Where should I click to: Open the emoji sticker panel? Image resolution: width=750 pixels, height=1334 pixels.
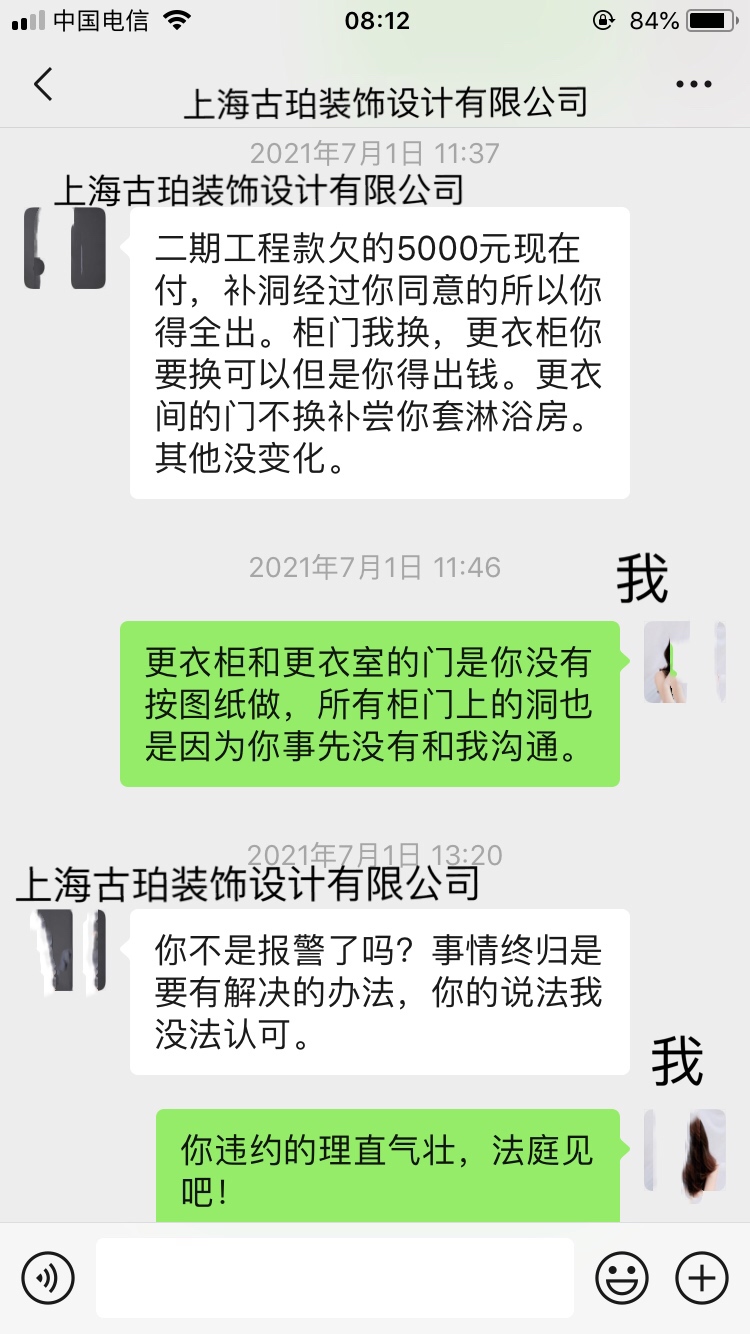point(621,1277)
